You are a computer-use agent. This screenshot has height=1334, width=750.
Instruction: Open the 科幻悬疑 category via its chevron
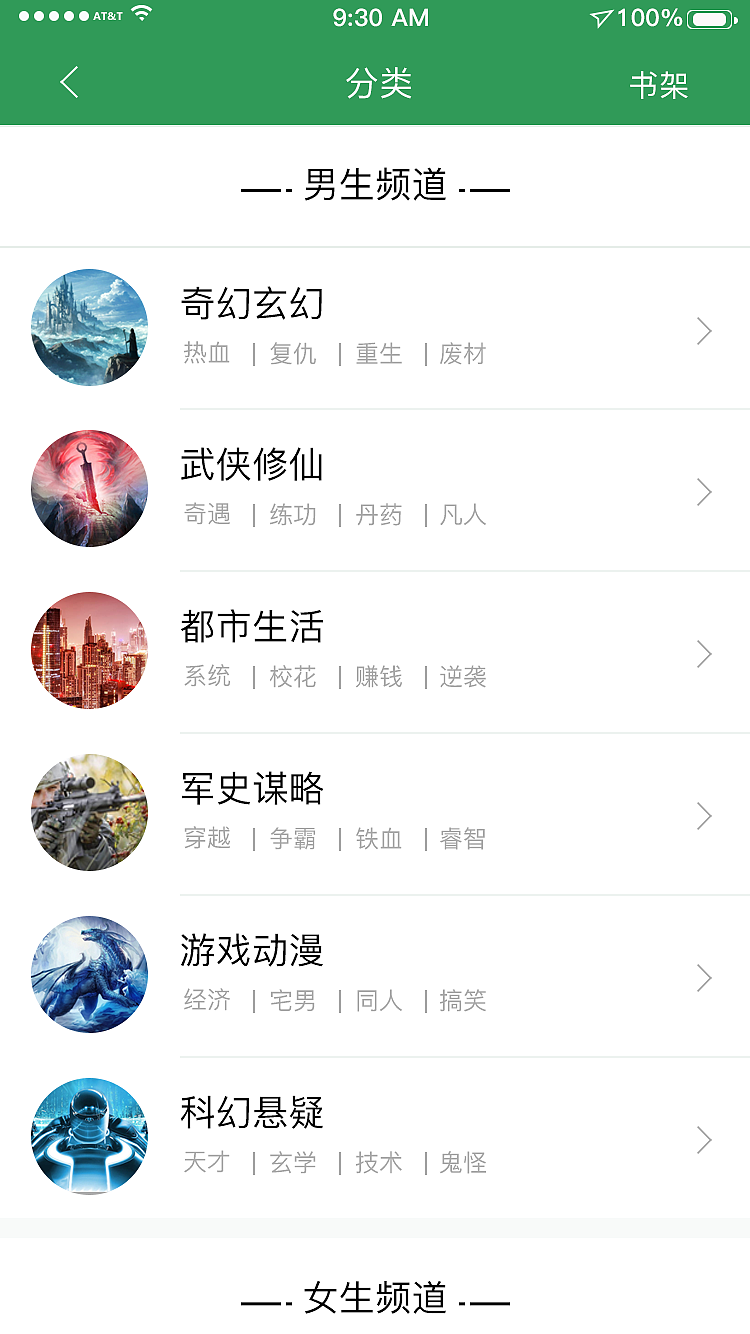coord(704,1140)
